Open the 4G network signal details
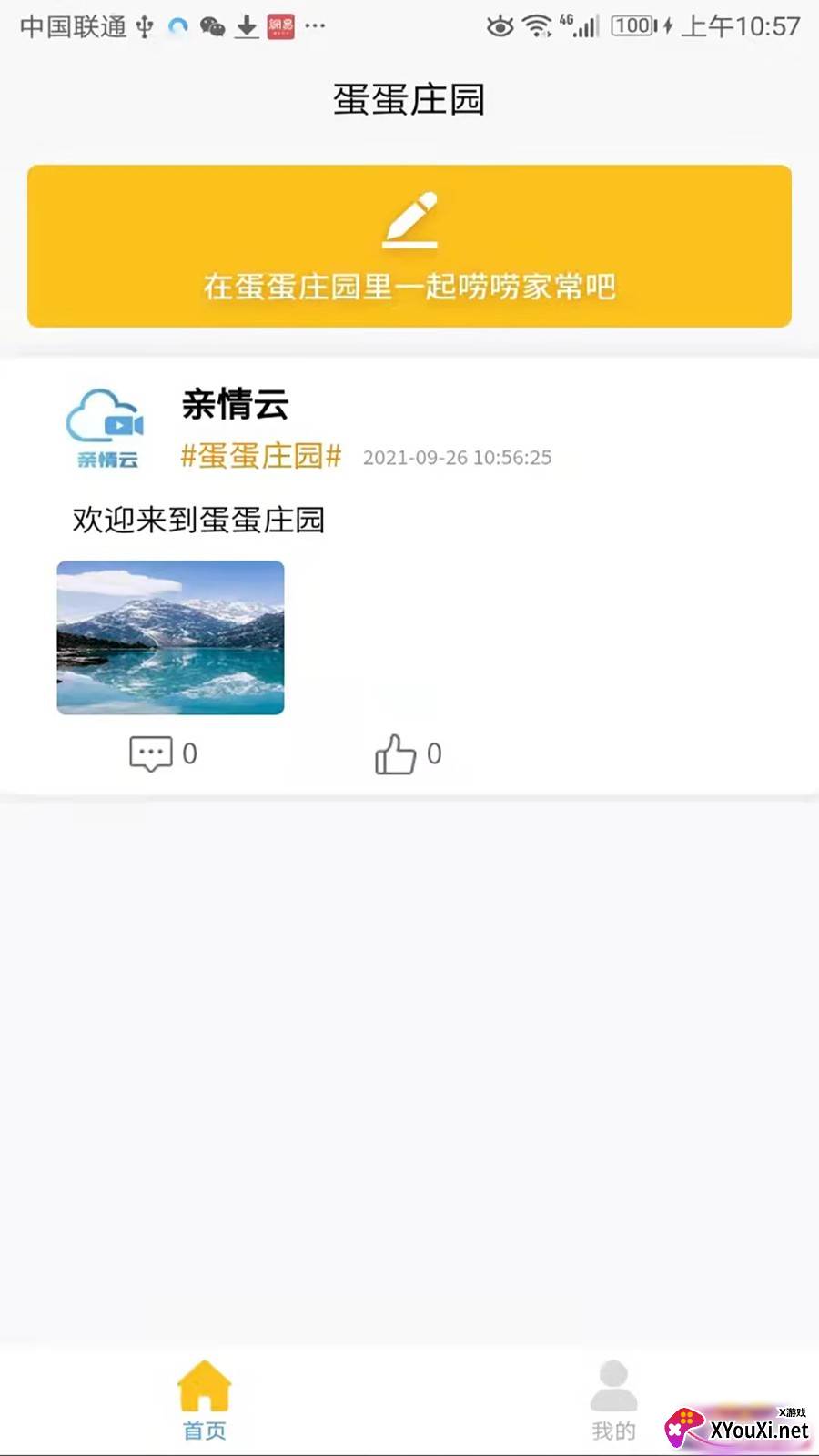The height and width of the screenshot is (1456, 819). [x=581, y=26]
